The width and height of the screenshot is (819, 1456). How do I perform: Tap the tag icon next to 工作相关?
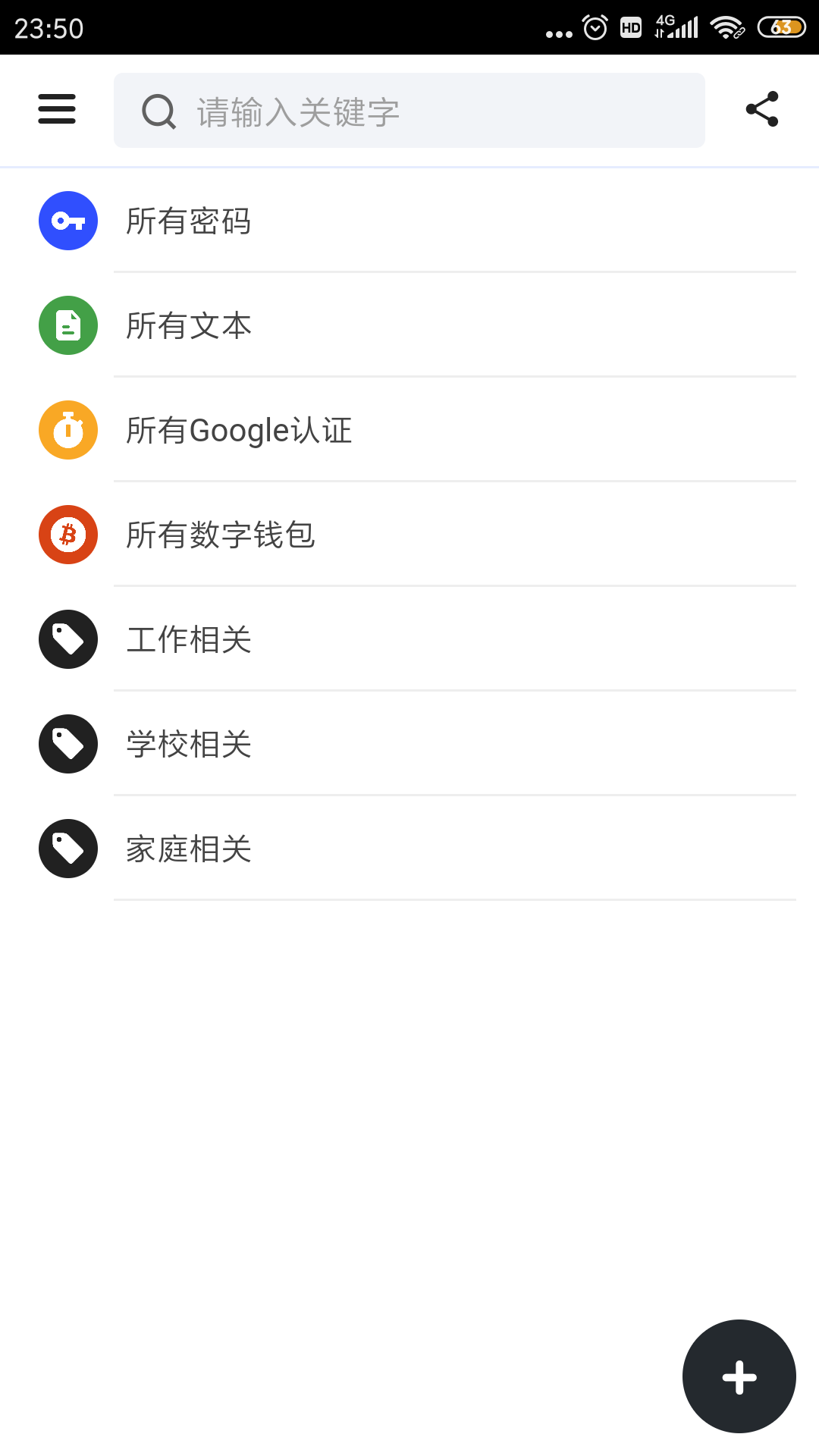67,639
